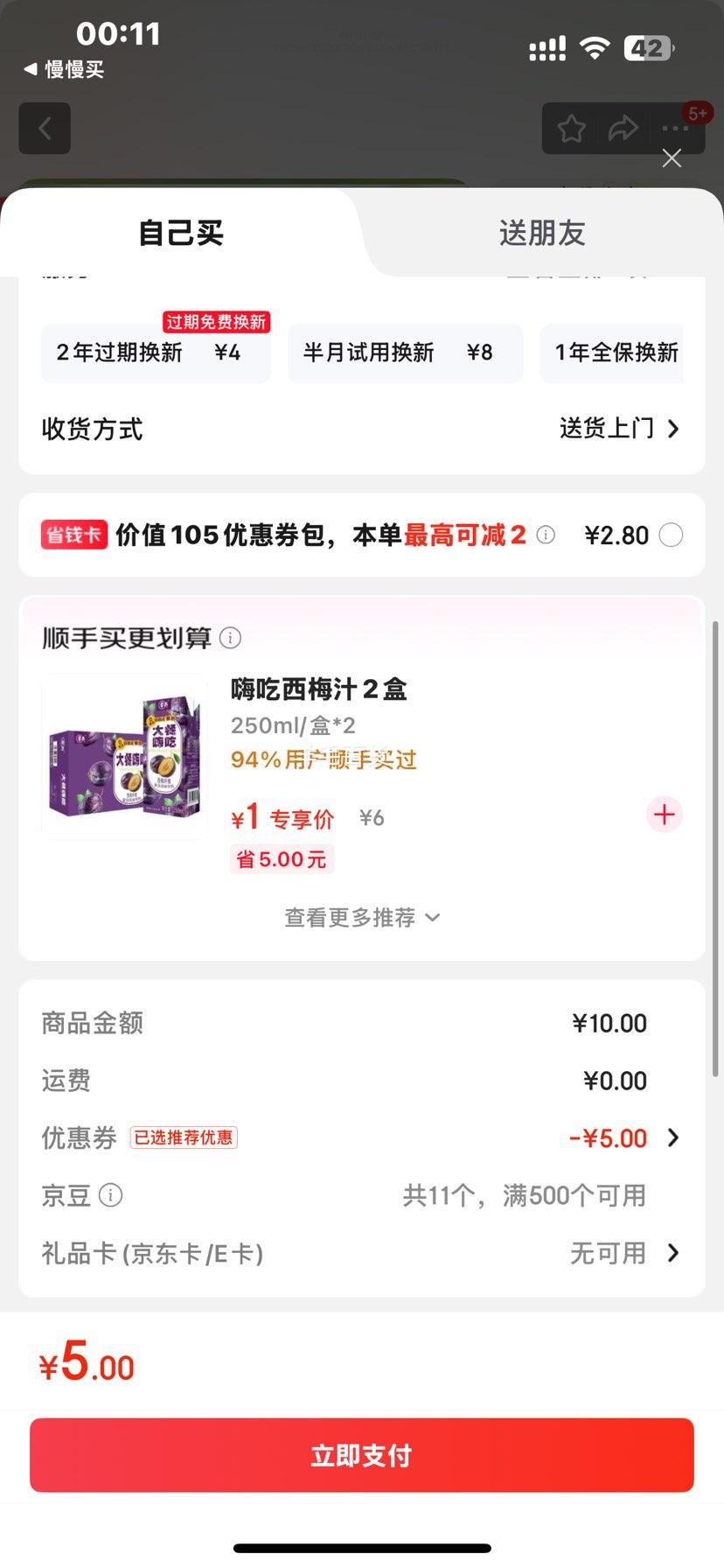Show info about 顺手买更划算
Viewport: 724px width, 1568px height.
pyautogui.click(x=231, y=638)
